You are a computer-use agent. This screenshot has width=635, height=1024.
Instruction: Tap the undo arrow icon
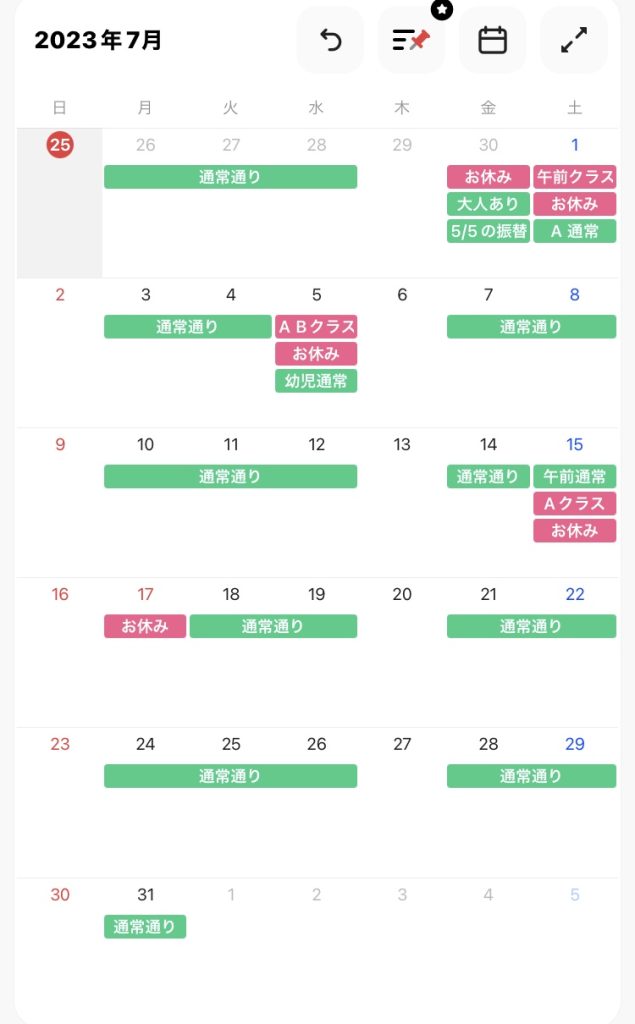330,40
